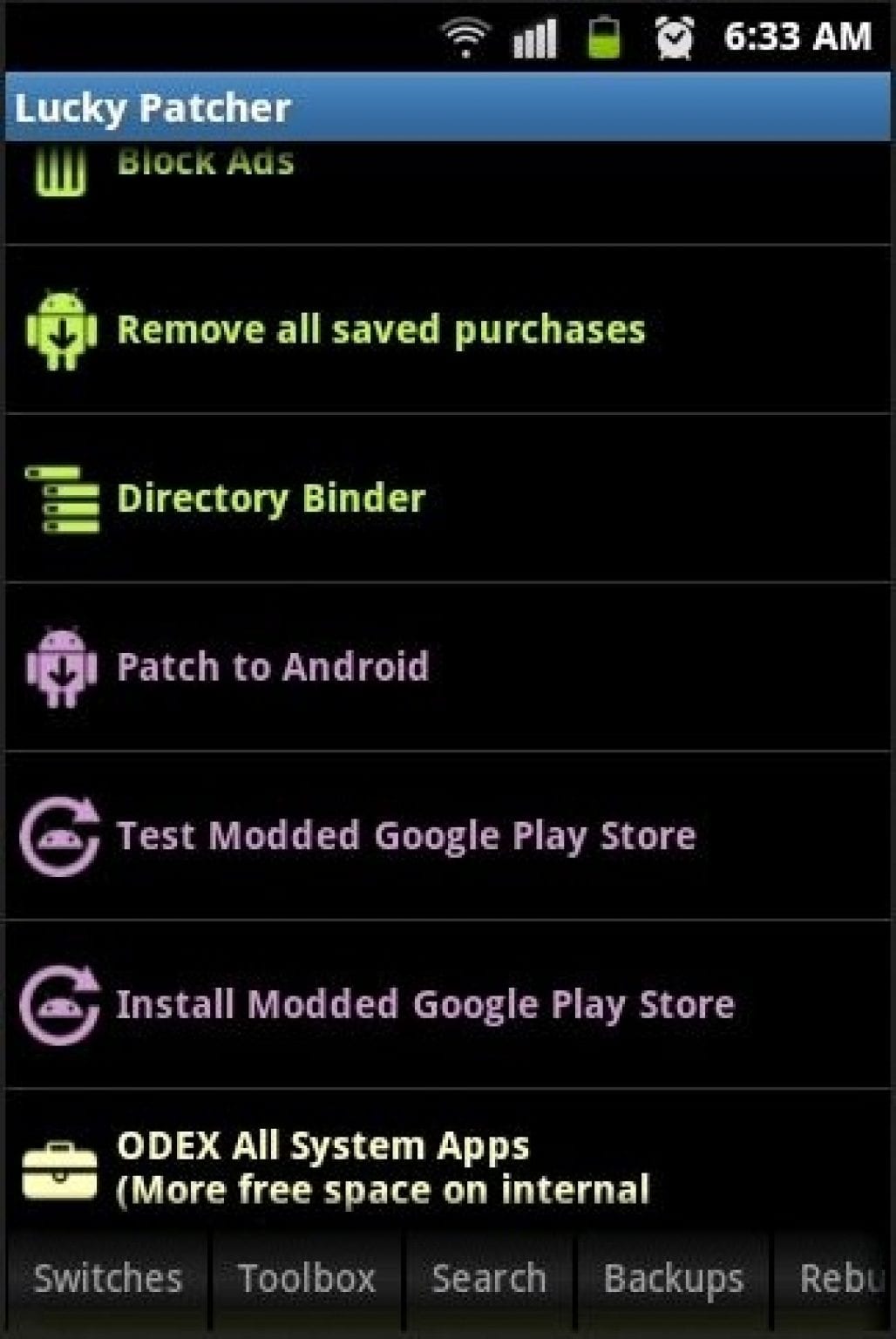Go to the Backups tab
The height and width of the screenshot is (1339, 896).
coord(673,1279)
